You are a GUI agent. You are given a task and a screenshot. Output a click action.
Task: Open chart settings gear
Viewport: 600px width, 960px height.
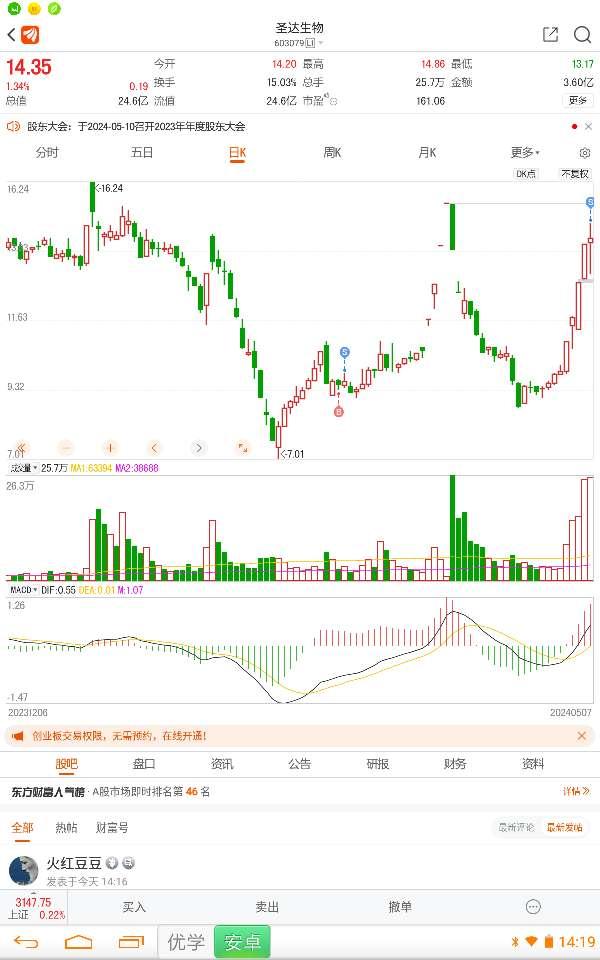(x=585, y=153)
